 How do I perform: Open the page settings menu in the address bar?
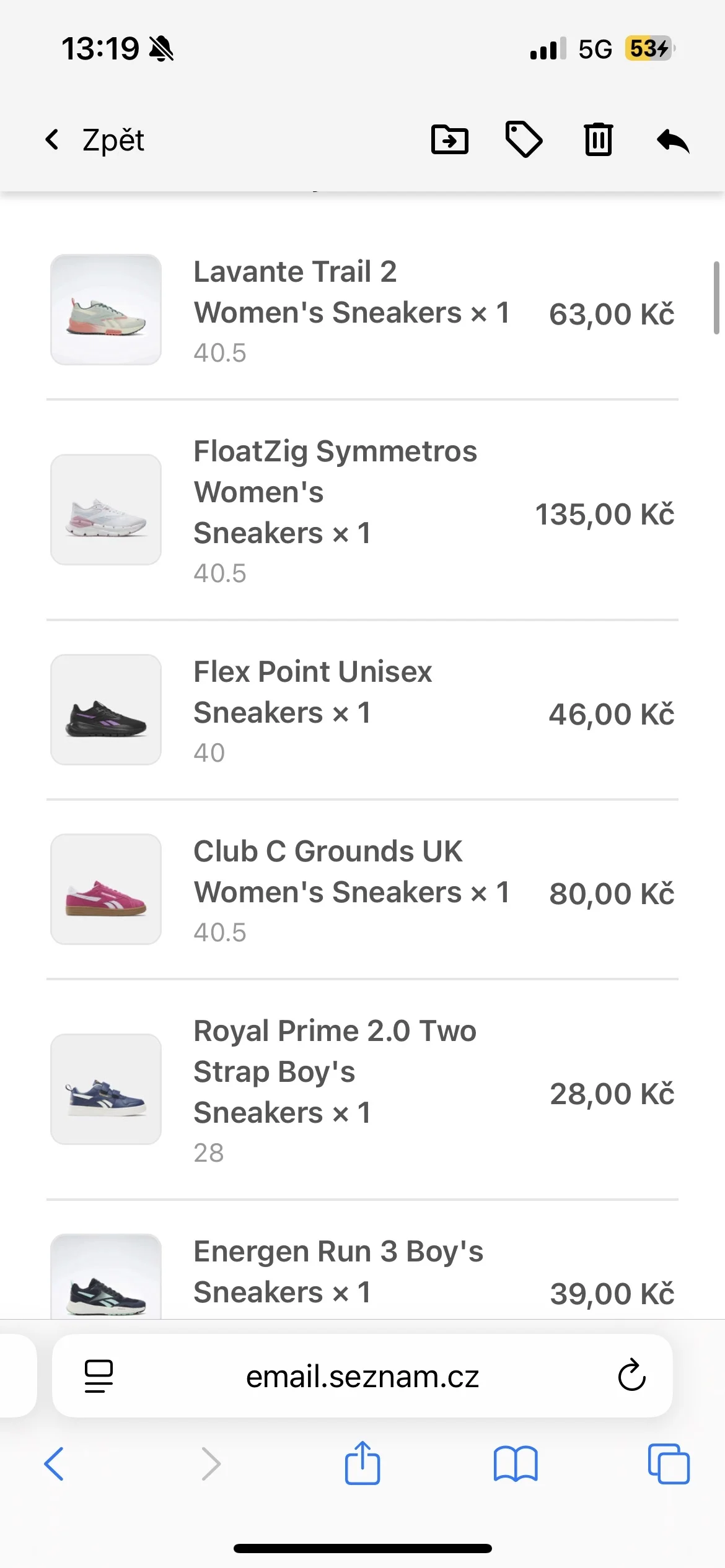tap(99, 1376)
